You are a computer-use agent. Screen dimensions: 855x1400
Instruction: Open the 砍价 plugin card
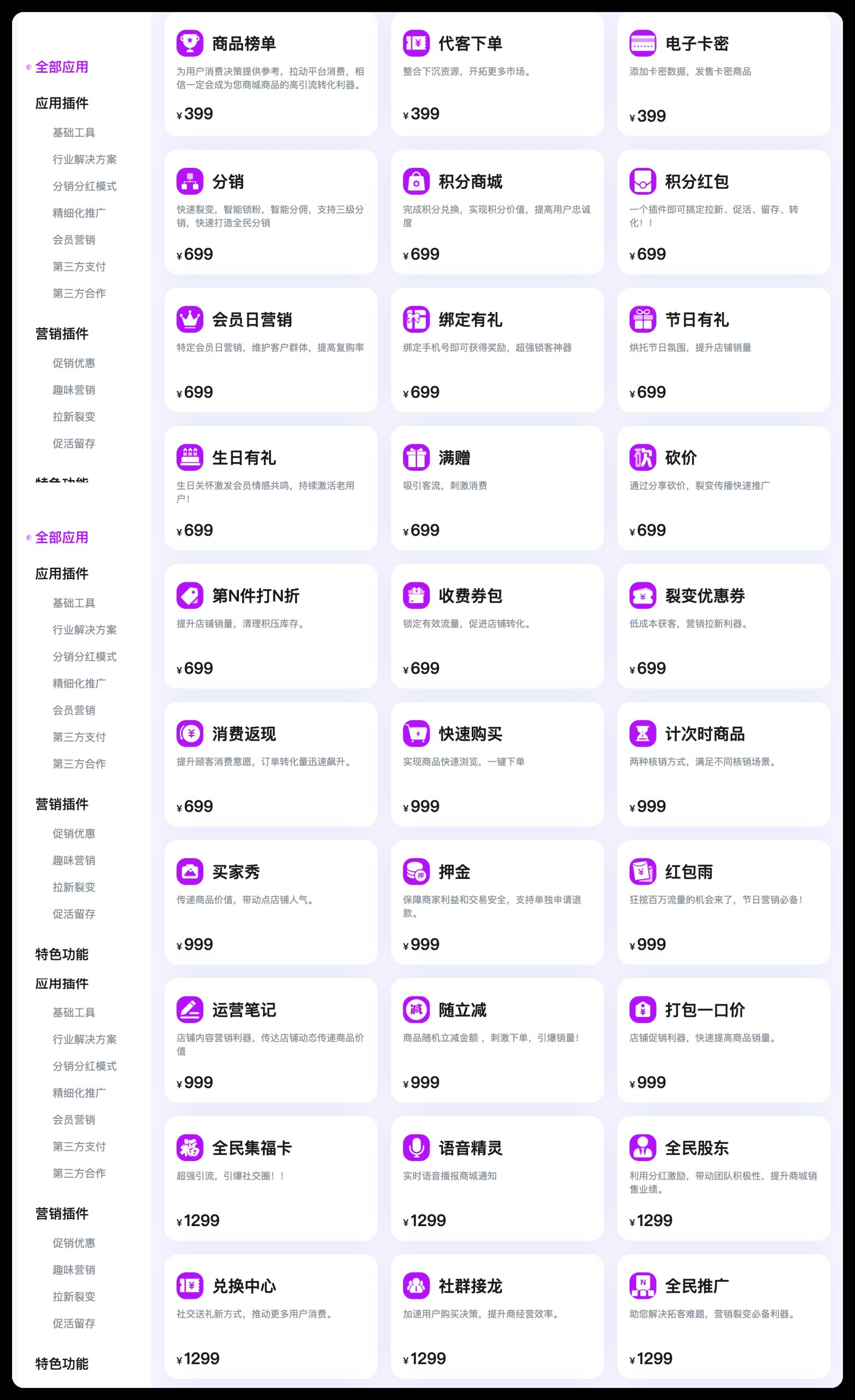click(723, 488)
